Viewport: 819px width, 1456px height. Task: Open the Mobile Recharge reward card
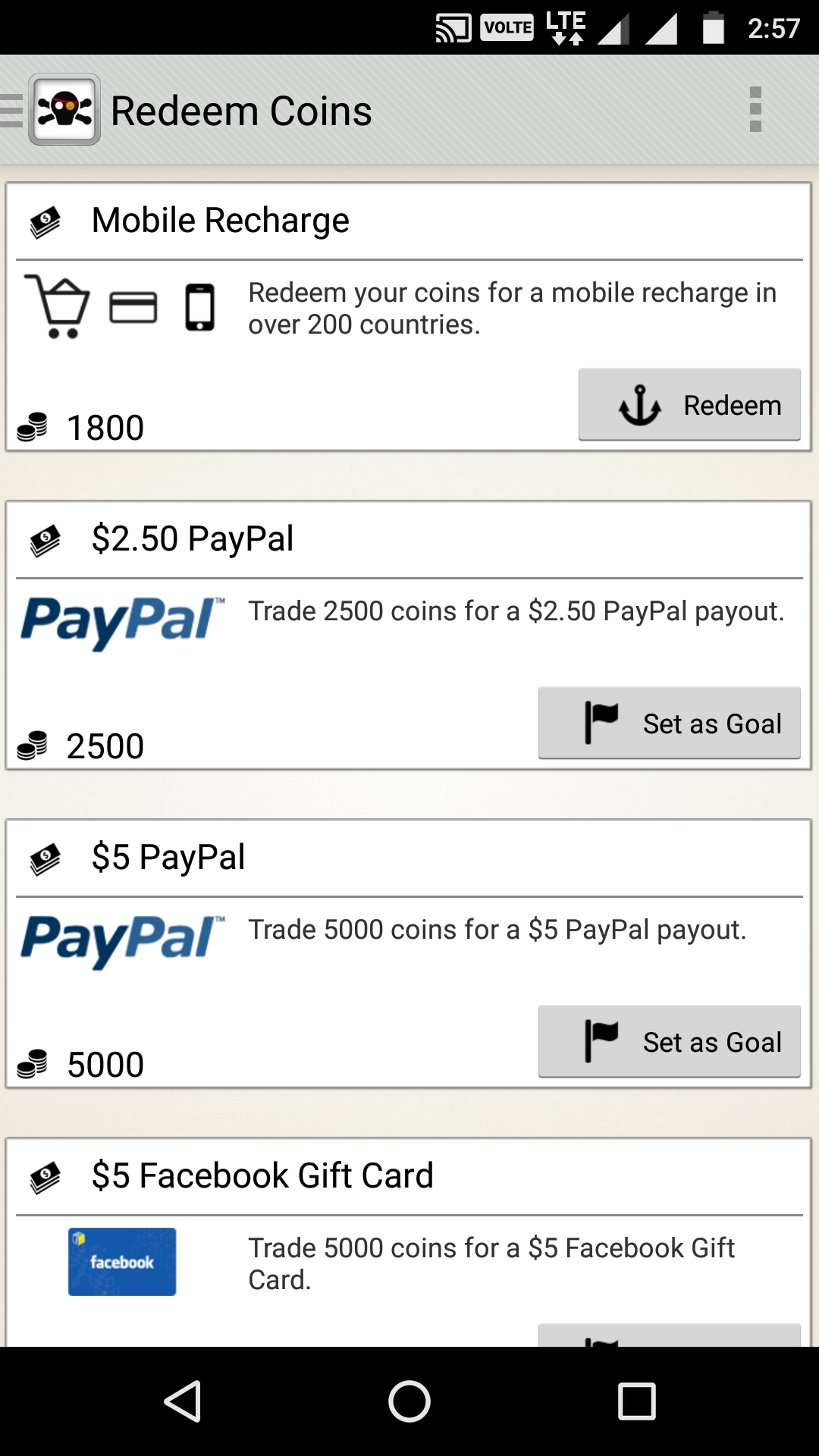[220, 221]
